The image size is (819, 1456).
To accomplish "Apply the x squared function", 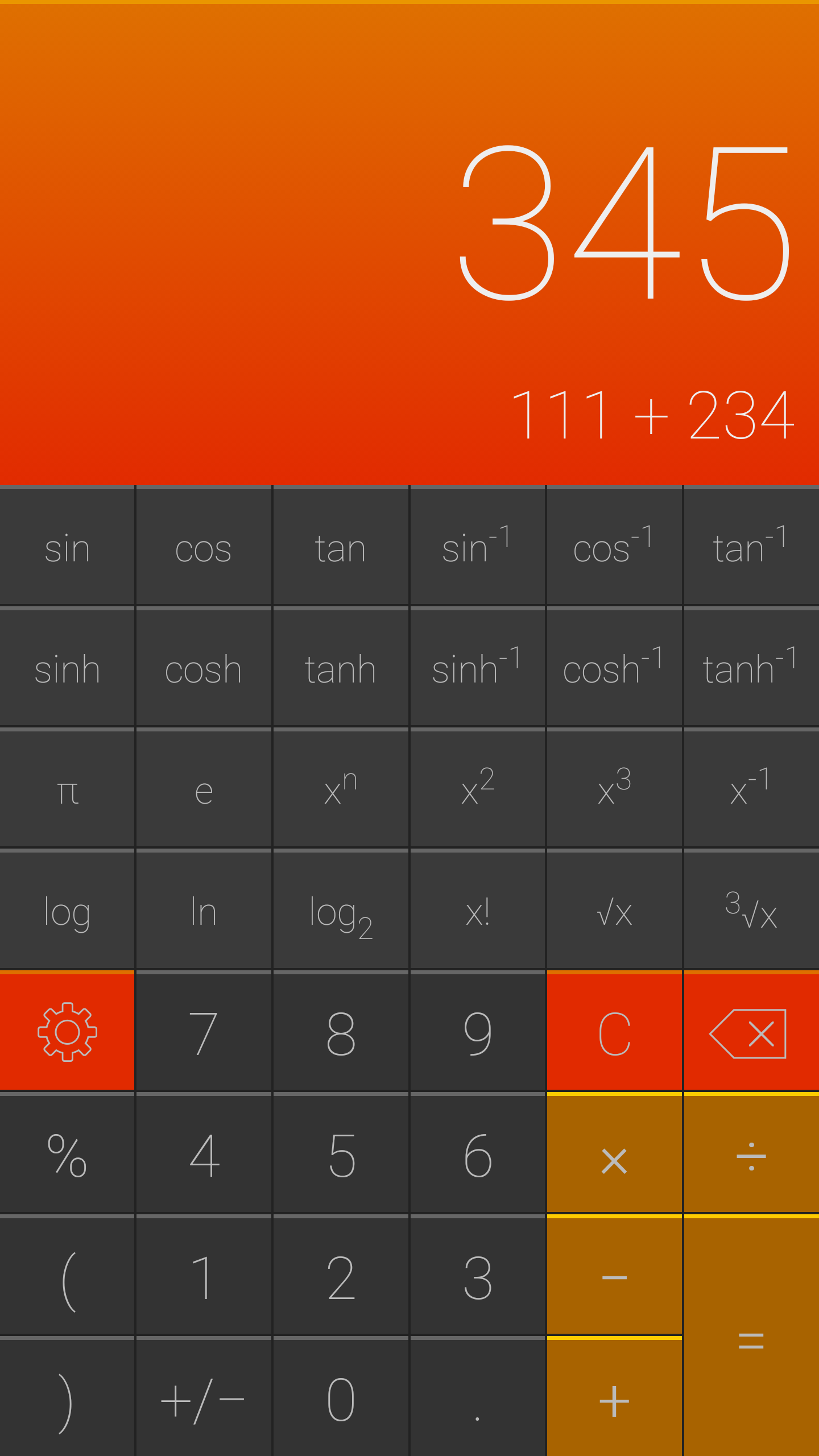I will tap(478, 789).
